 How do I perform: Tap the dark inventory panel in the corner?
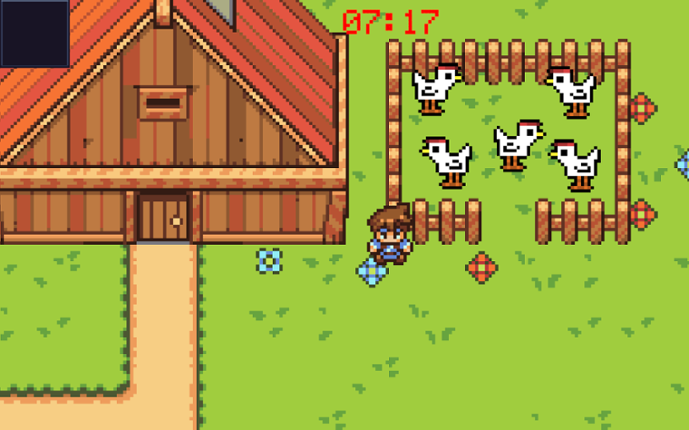34,32
